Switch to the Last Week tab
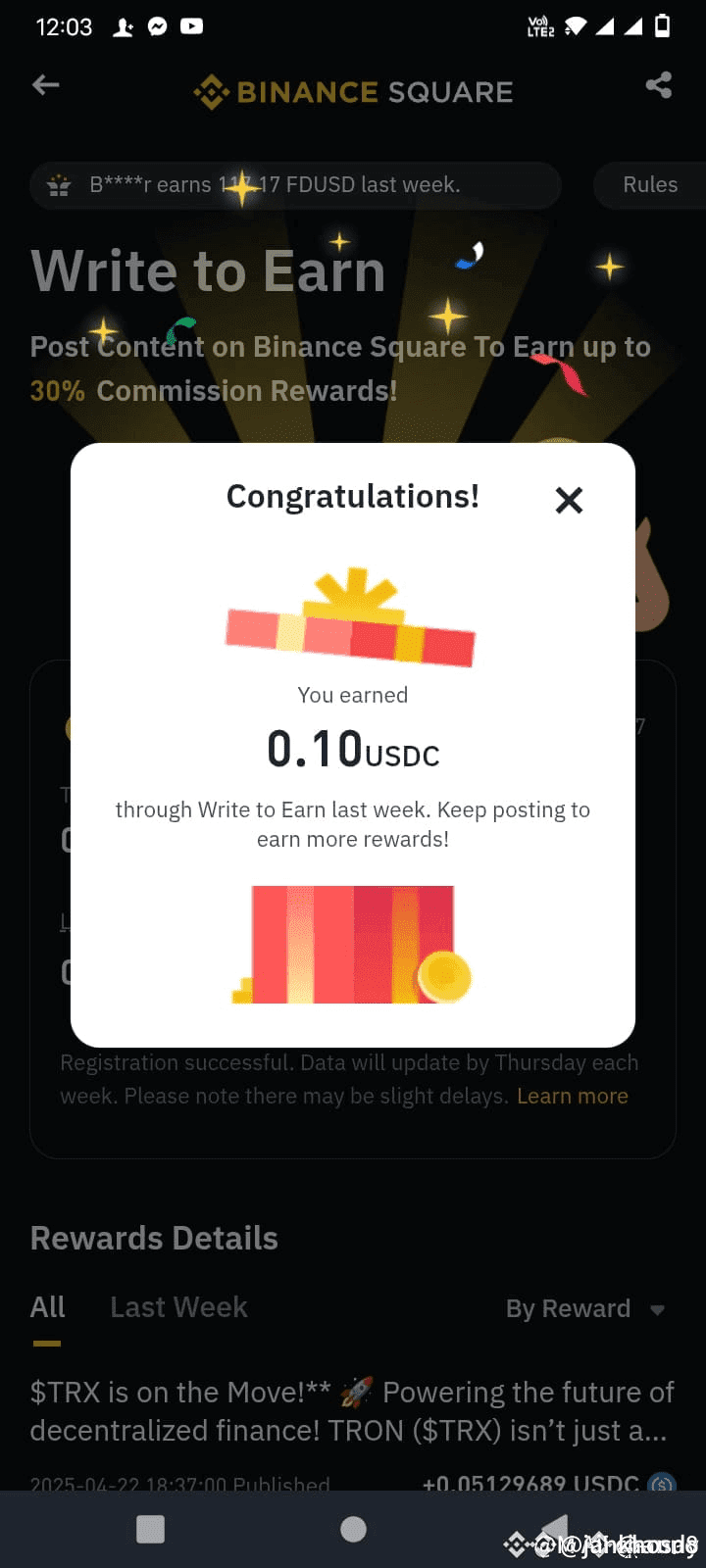The image size is (706, 1568). pyautogui.click(x=178, y=1307)
